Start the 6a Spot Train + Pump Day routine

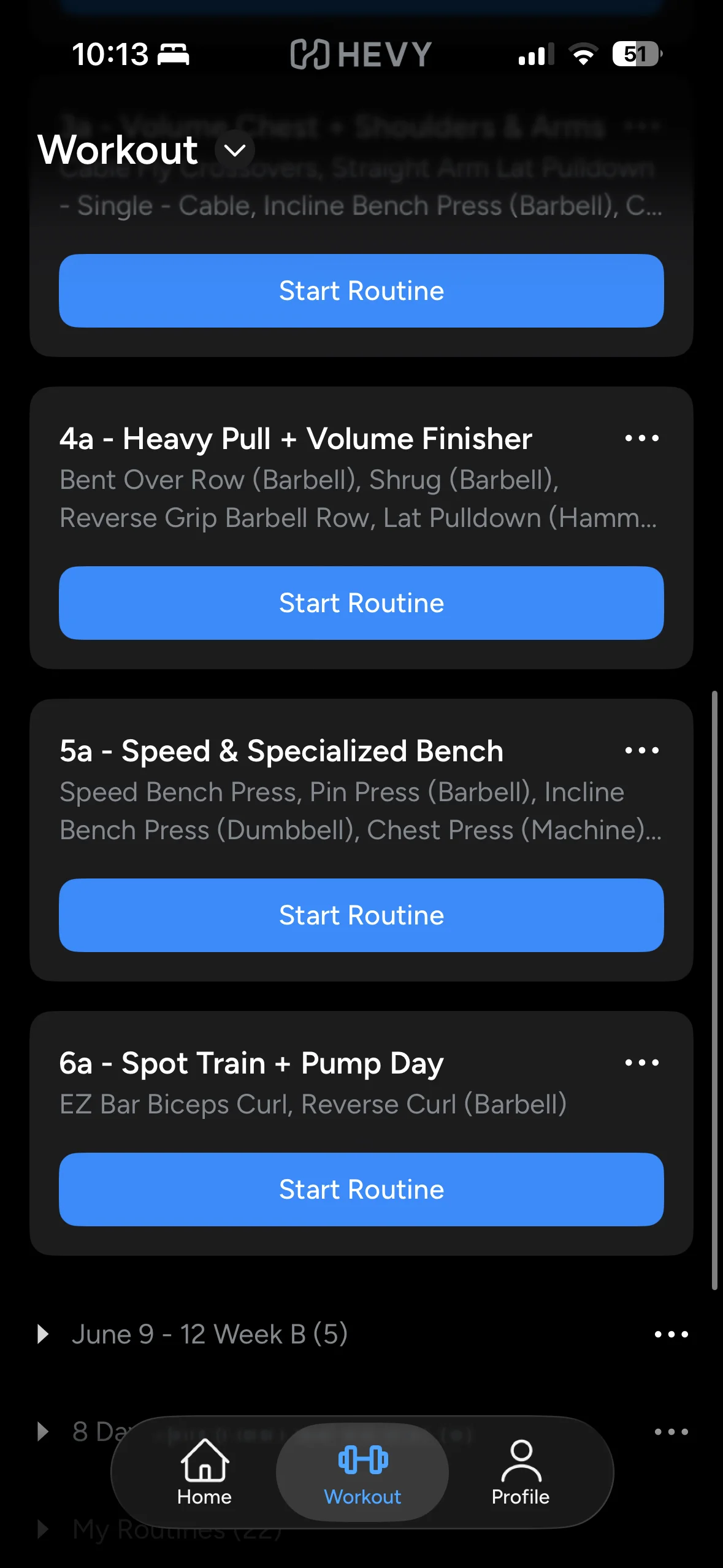361,1189
